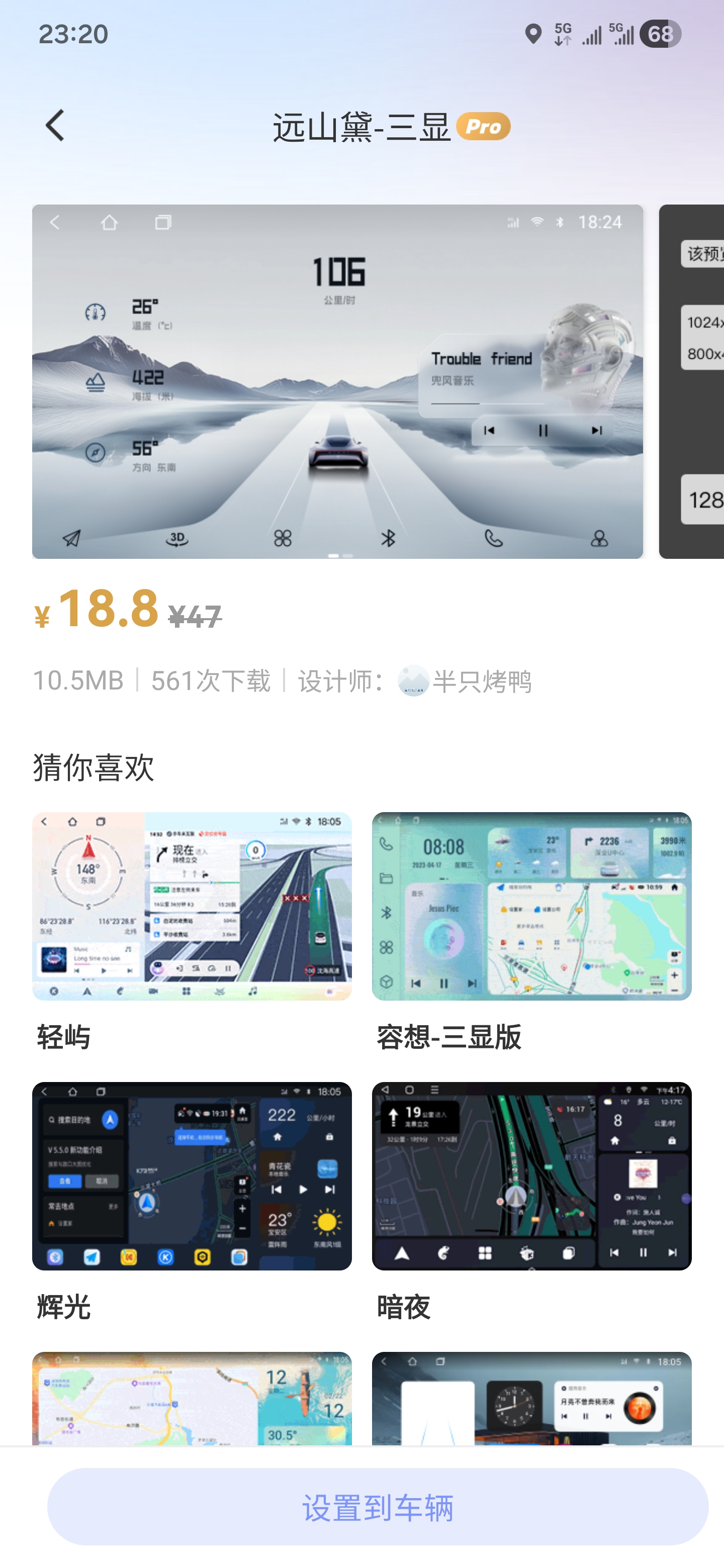
Task: Open the 轻屿 theme card
Action: (192, 906)
